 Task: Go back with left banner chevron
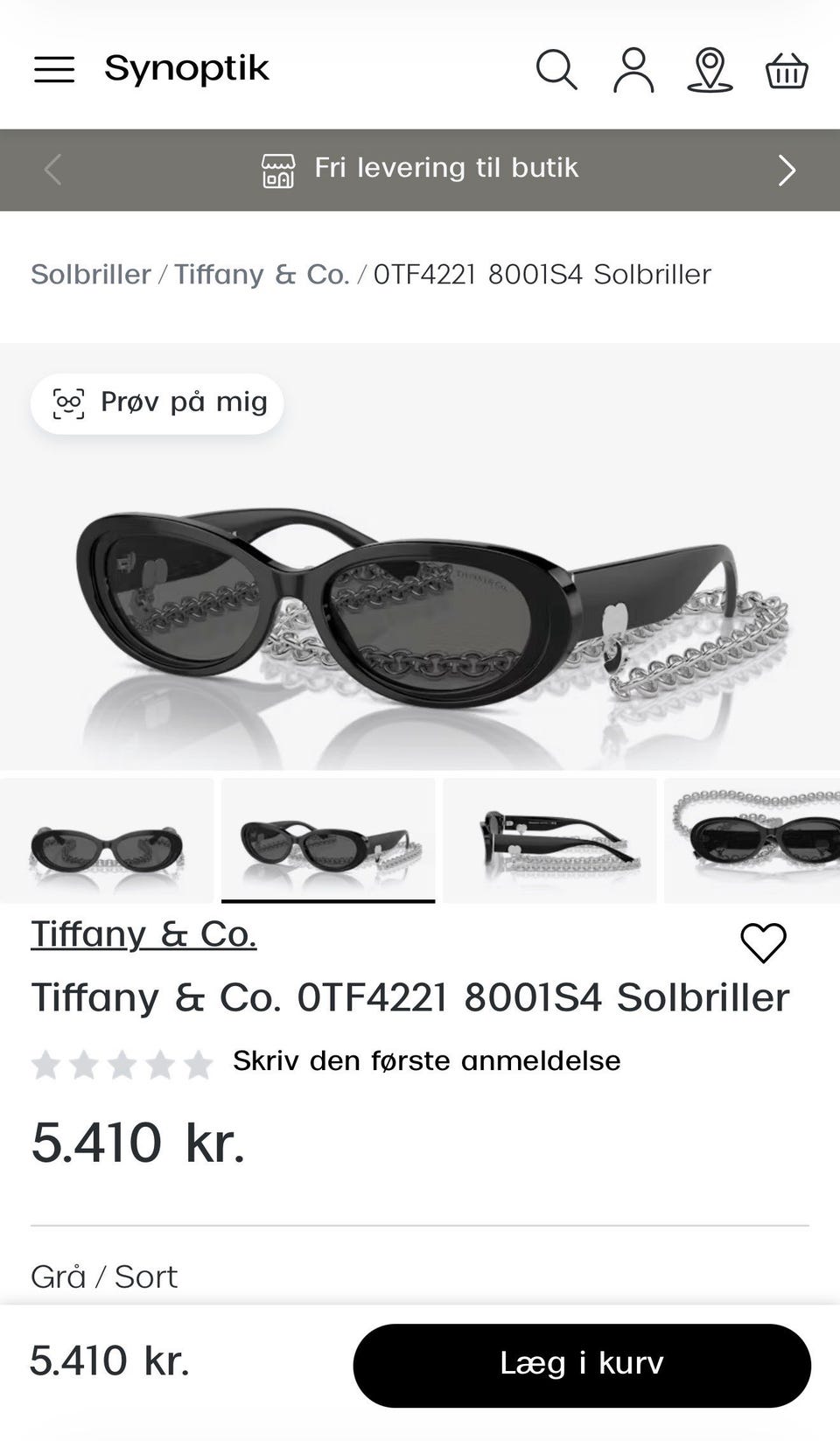(x=52, y=170)
